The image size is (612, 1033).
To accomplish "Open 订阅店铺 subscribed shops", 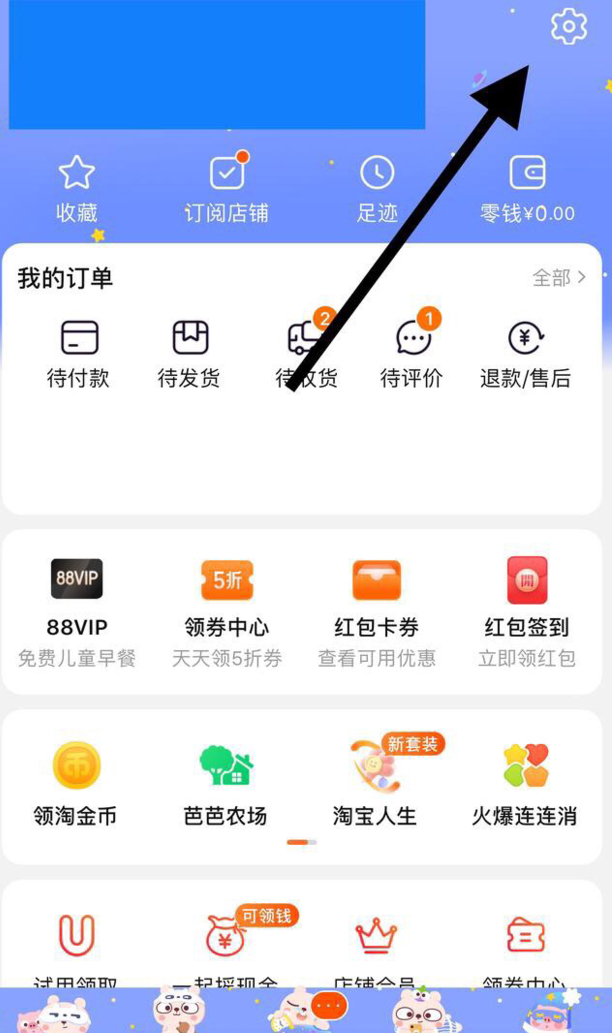I will (227, 189).
